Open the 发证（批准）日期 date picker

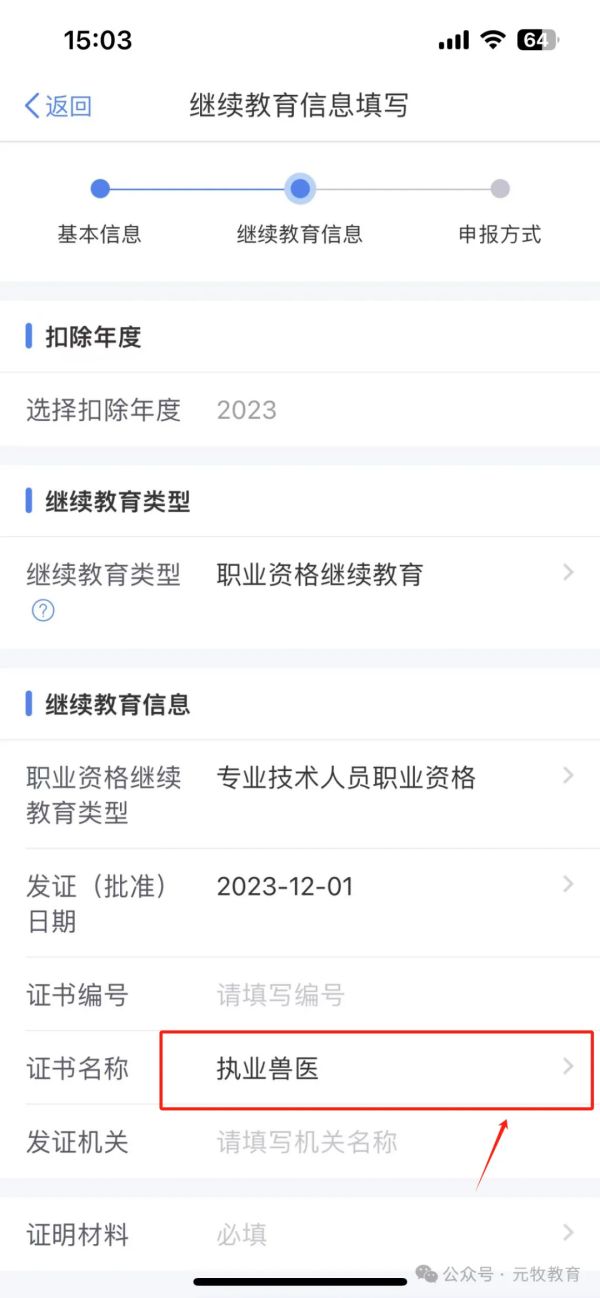(300, 903)
